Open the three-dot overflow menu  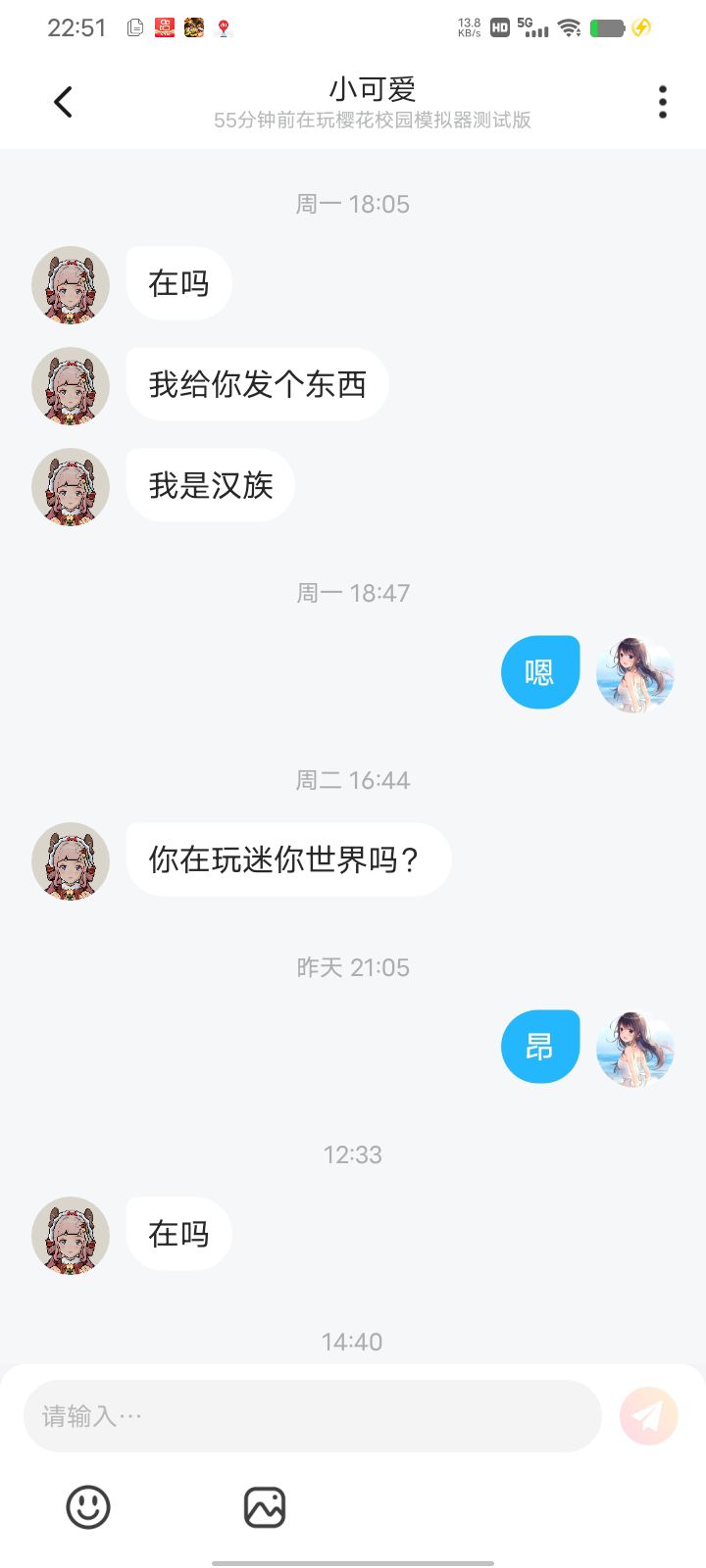663,102
